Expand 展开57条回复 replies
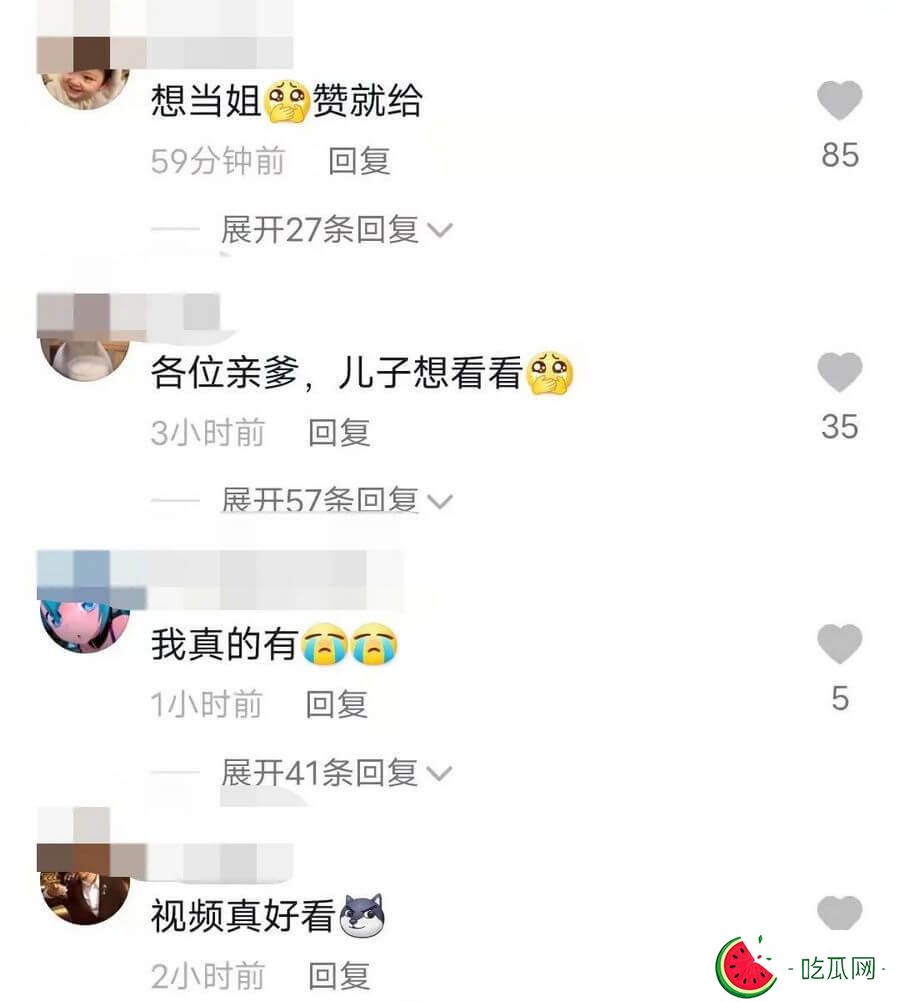Screen dimensions: 900x1002 (x=336, y=500)
